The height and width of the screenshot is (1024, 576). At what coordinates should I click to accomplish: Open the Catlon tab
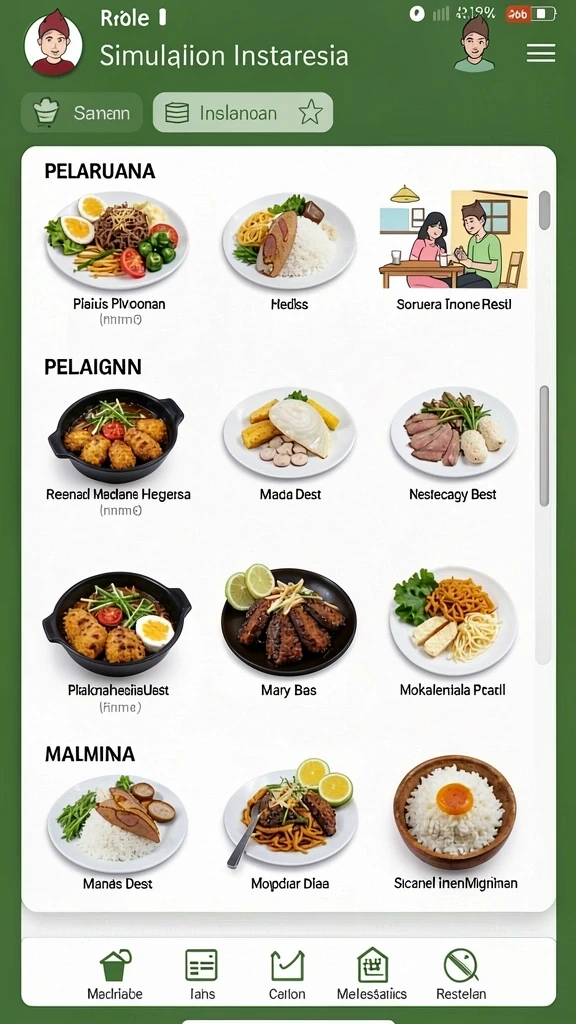287,974
